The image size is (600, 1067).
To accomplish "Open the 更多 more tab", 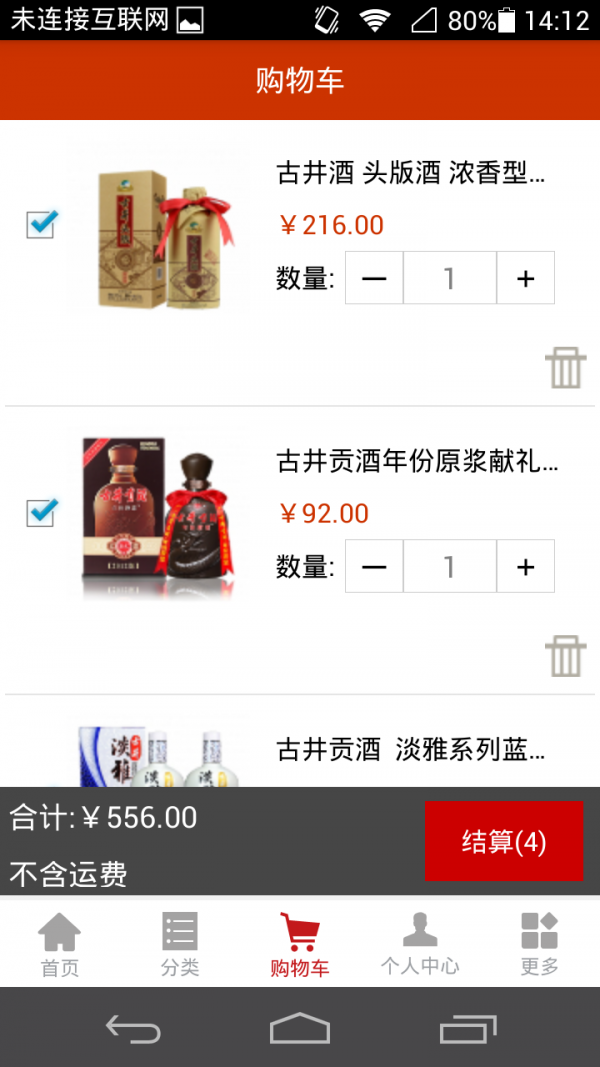I will point(539,943).
